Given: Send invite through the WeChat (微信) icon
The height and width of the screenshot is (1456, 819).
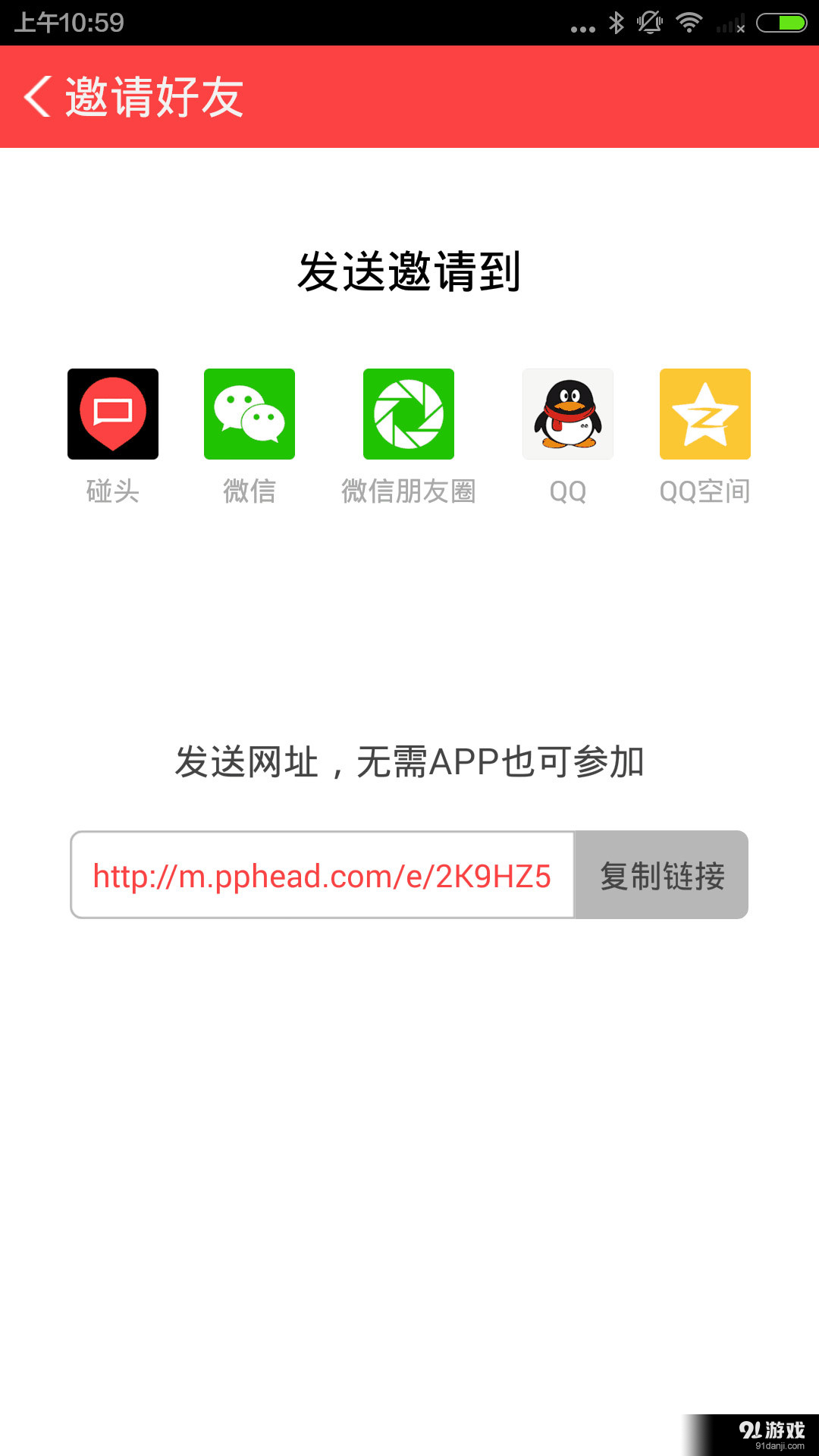Looking at the screenshot, I should tap(249, 414).
